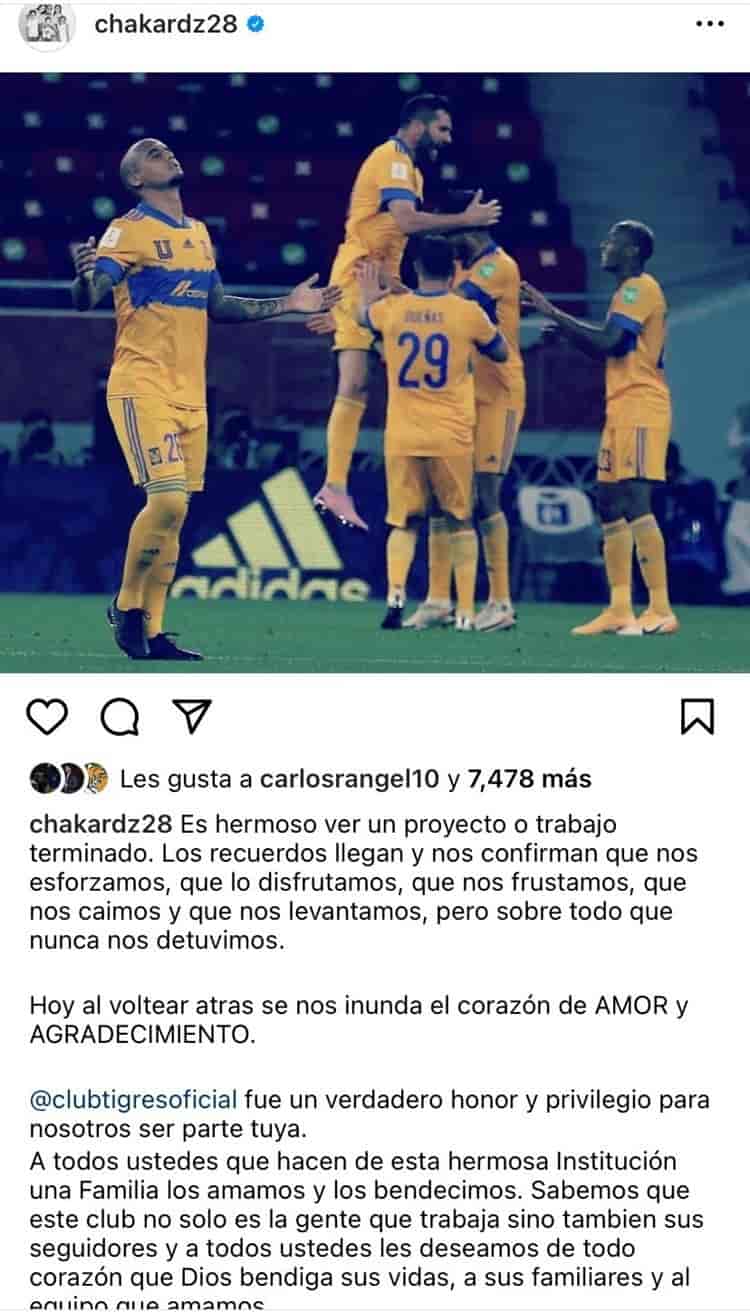Screen dimensions: 750x1312
Task: Open comments with the speech bubble icon
Action: click(119, 716)
